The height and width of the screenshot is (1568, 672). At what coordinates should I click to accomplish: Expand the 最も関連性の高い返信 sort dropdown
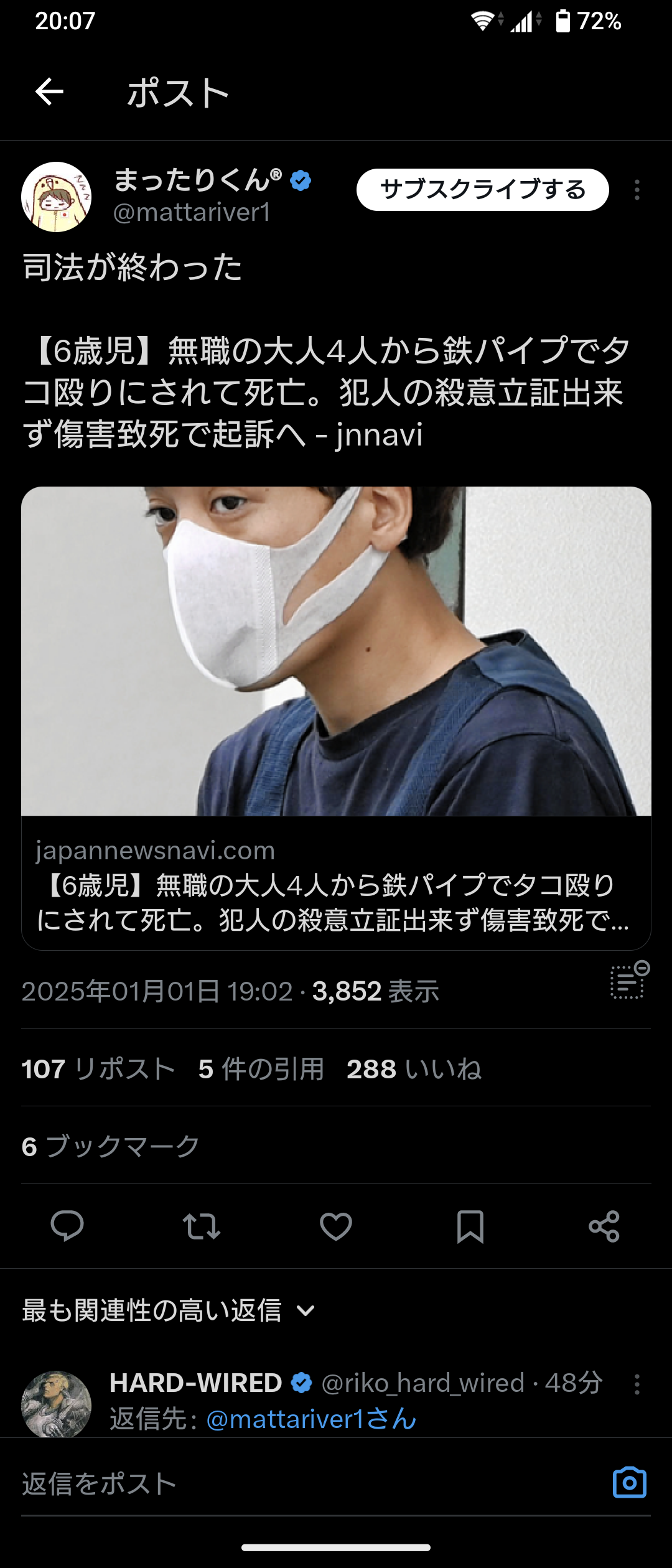coord(169,1311)
